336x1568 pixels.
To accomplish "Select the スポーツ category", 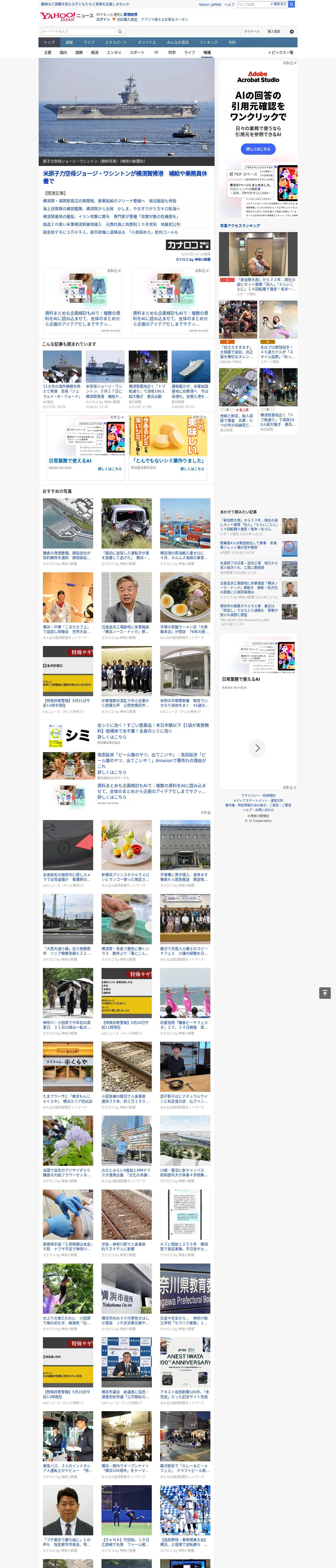I will coord(137,52).
